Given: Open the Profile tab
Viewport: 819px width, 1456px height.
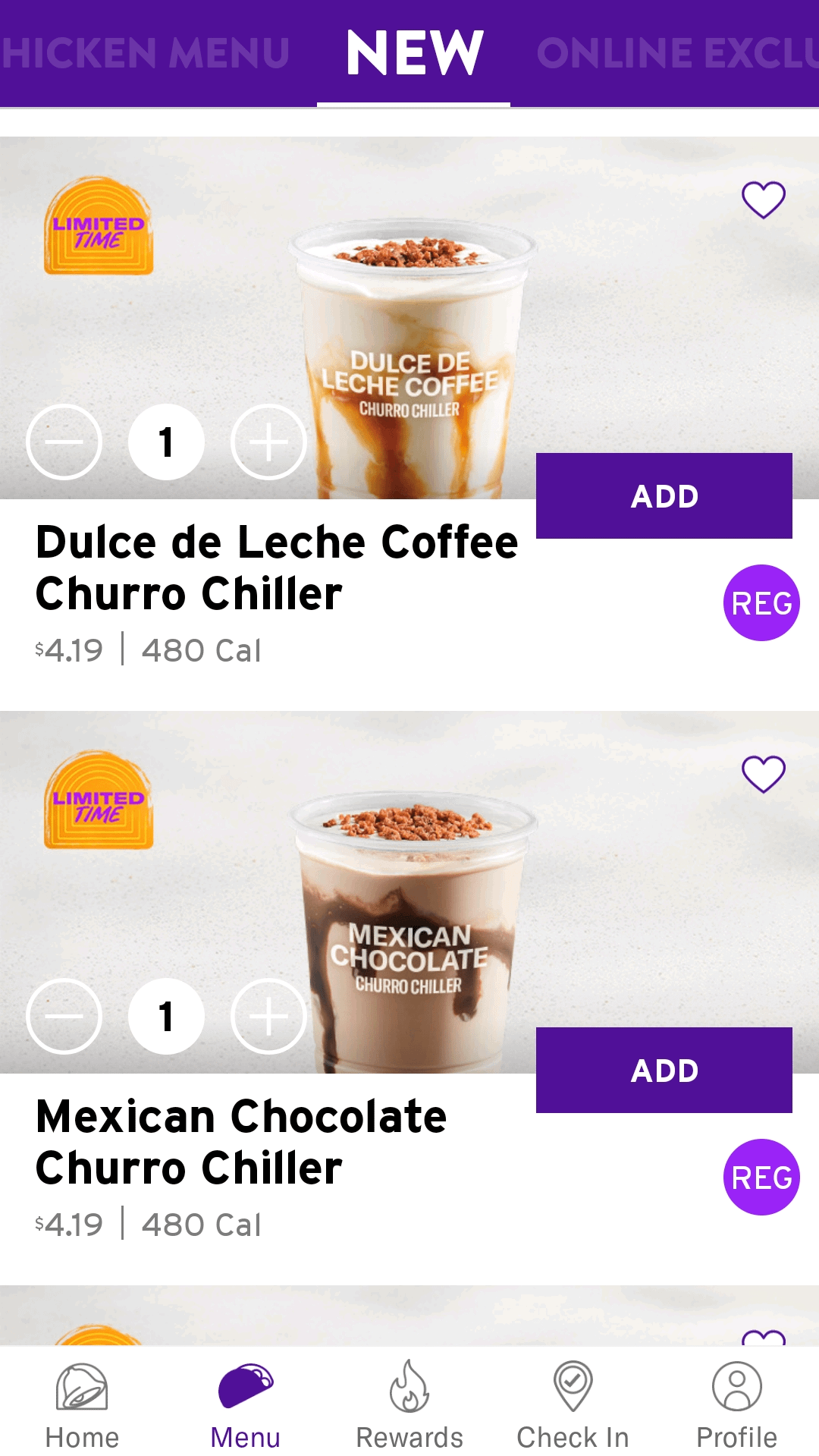Looking at the screenshot, I should click(x=736, y=1404).
